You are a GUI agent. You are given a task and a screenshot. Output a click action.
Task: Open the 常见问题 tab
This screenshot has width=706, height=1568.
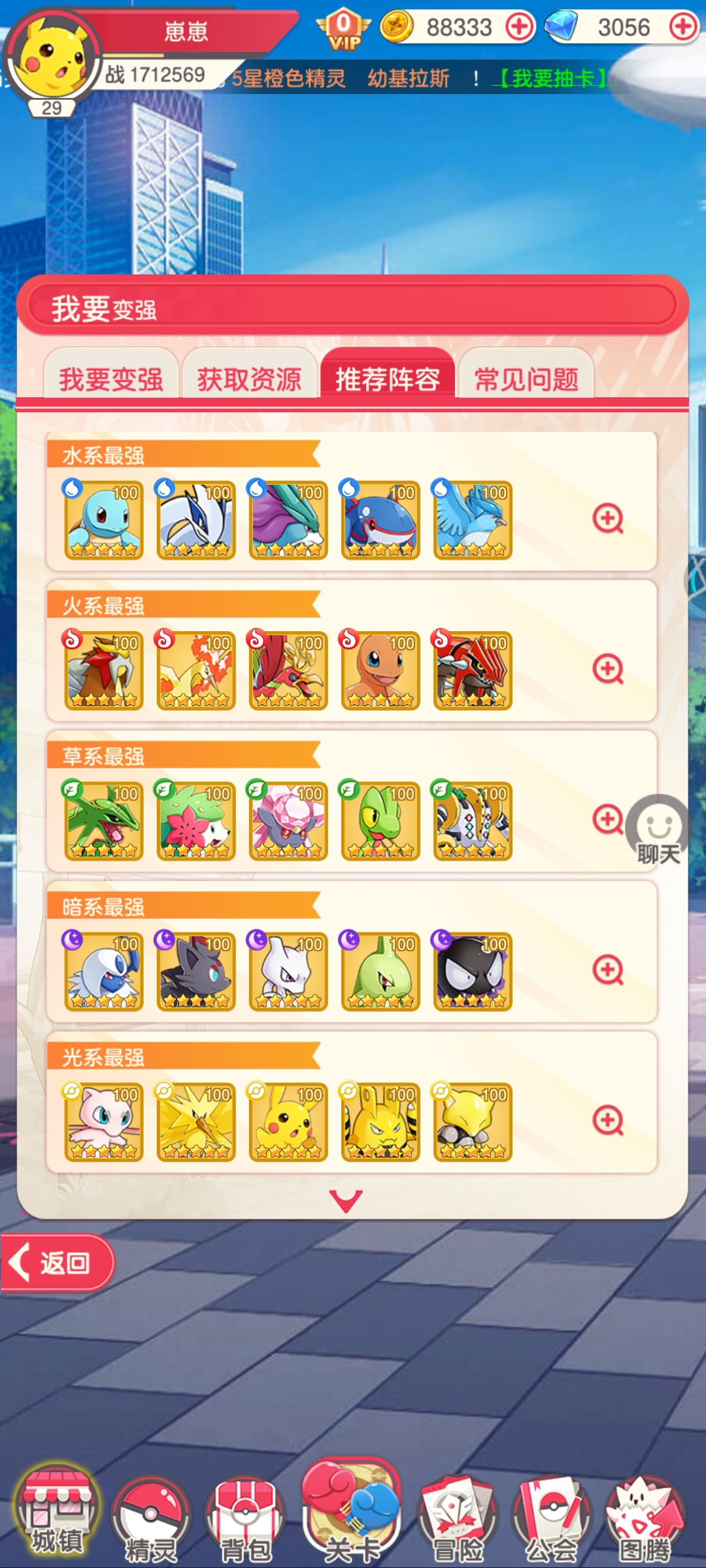point(526,379)
